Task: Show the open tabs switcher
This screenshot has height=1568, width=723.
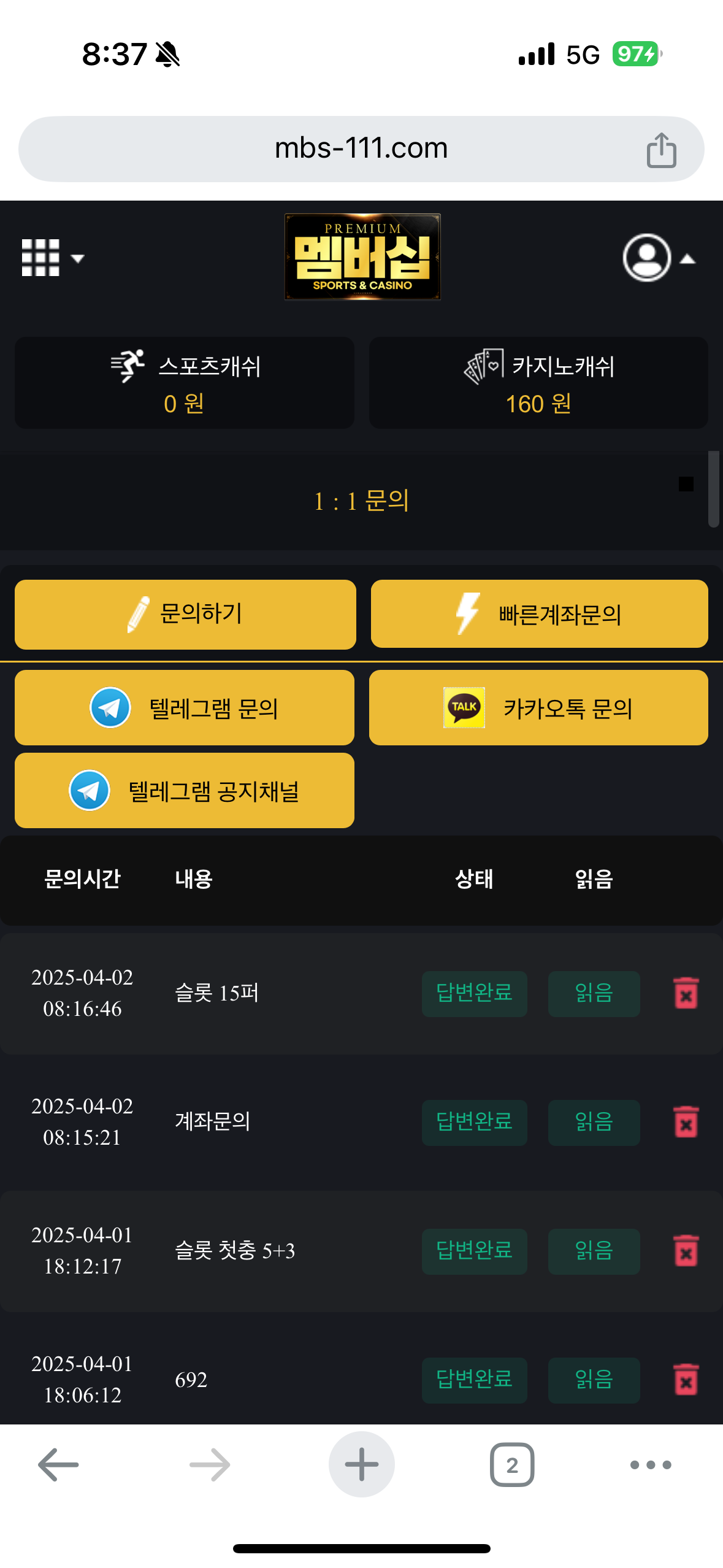Action: point(512,1465)
